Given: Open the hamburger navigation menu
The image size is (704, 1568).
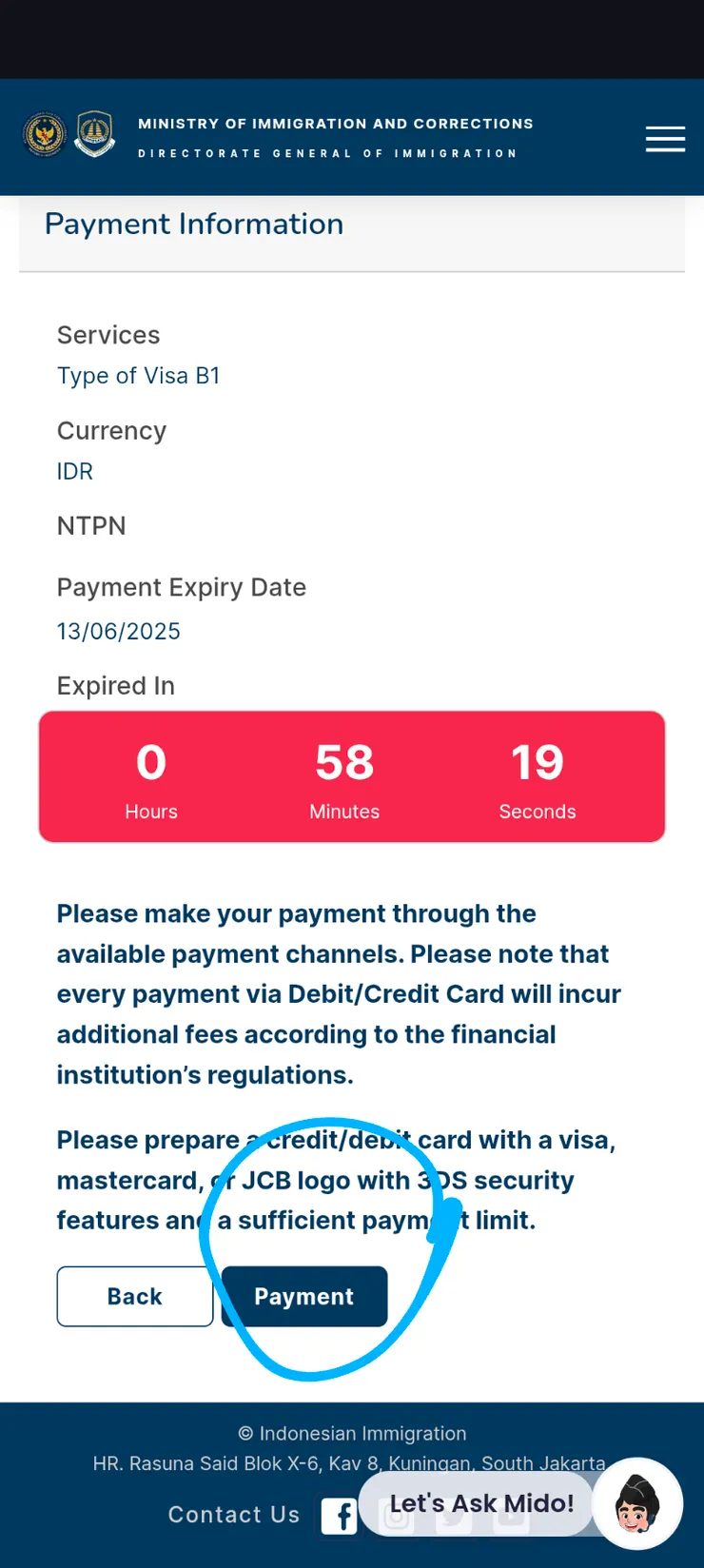Looking at the screenshot, I should coord(665,139).
